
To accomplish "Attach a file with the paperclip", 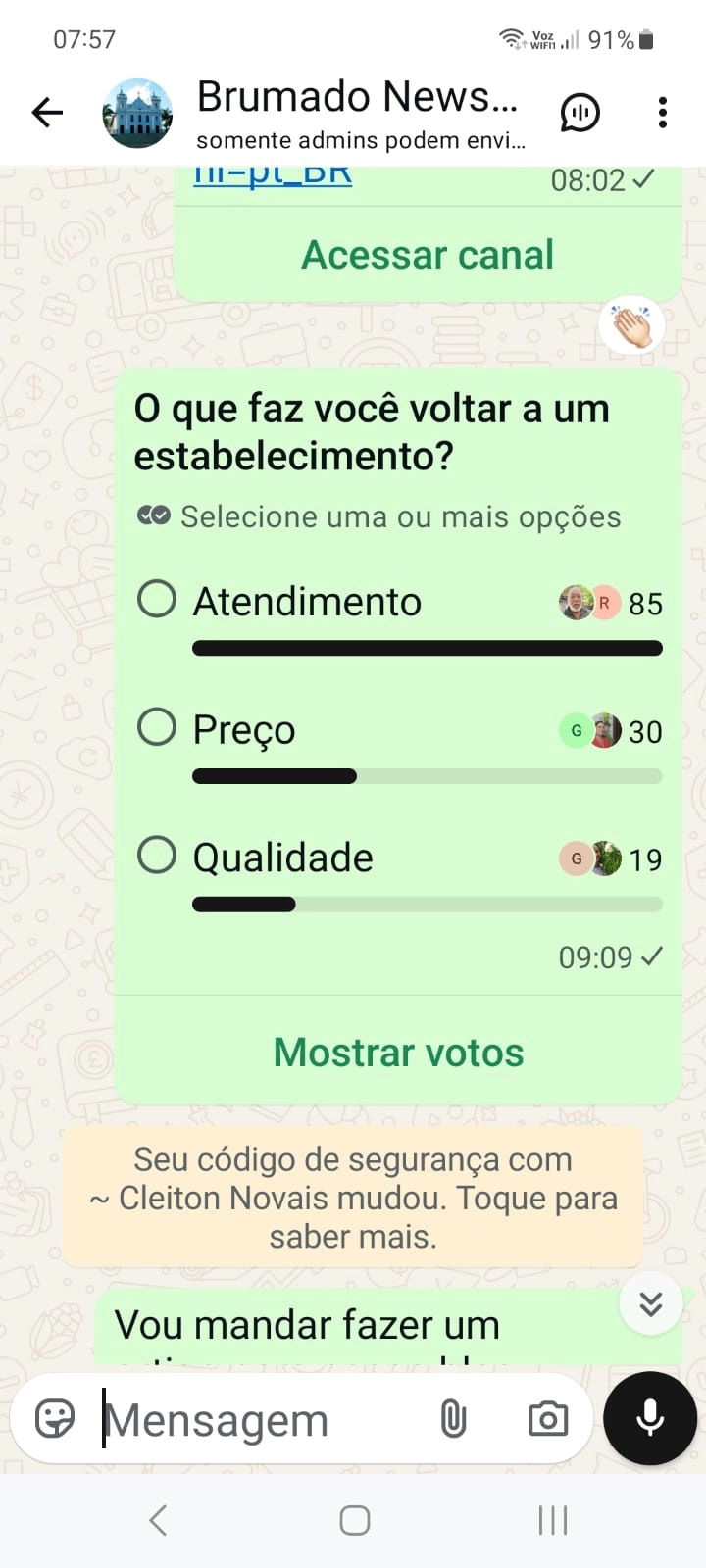I will 453,1418.
